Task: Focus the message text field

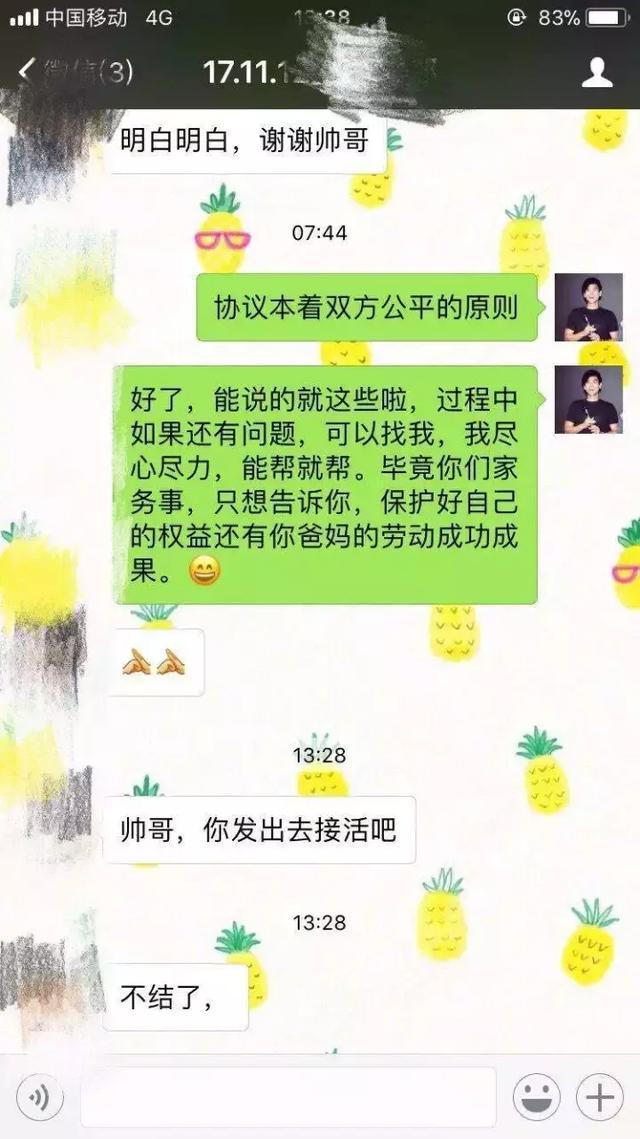Action: [288, 1098]
